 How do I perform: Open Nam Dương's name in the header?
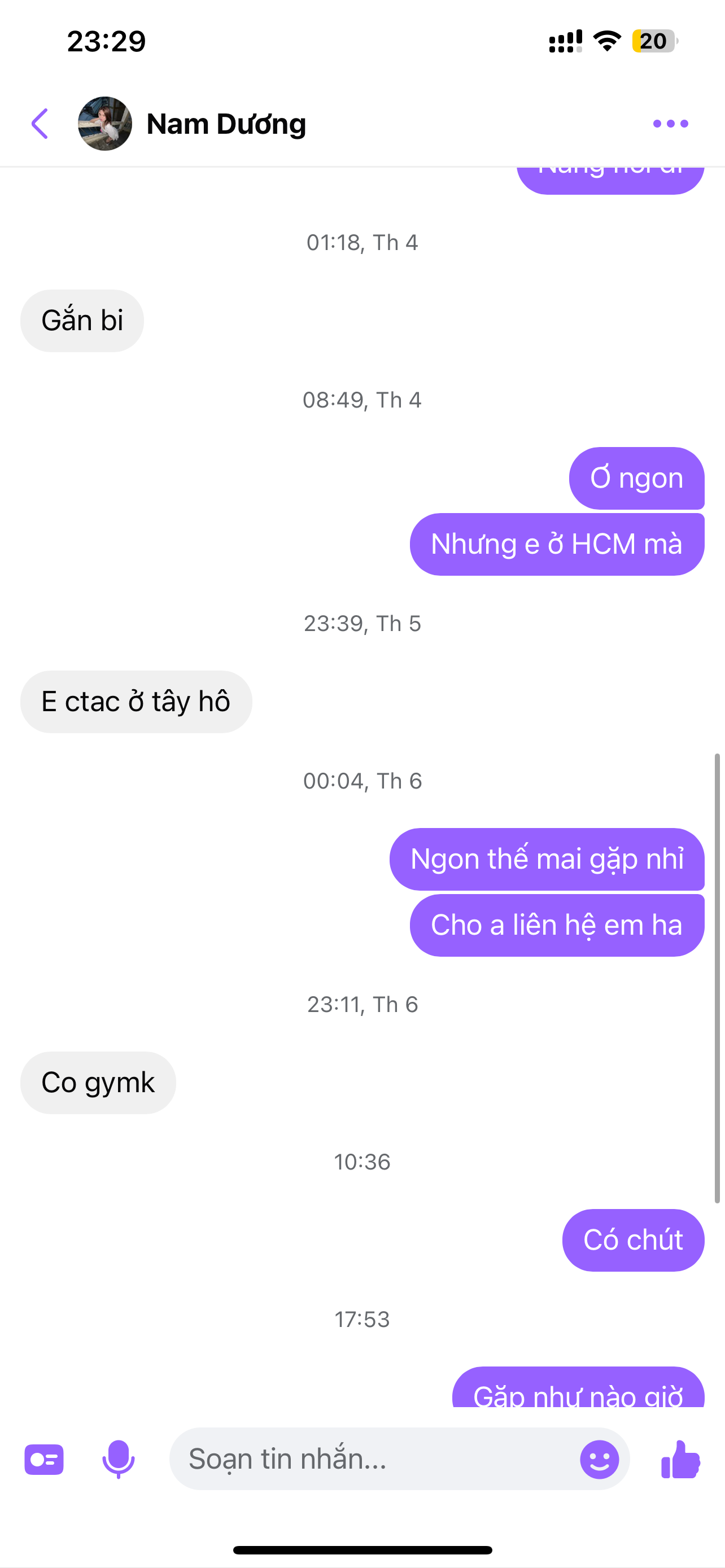(226, 124)
